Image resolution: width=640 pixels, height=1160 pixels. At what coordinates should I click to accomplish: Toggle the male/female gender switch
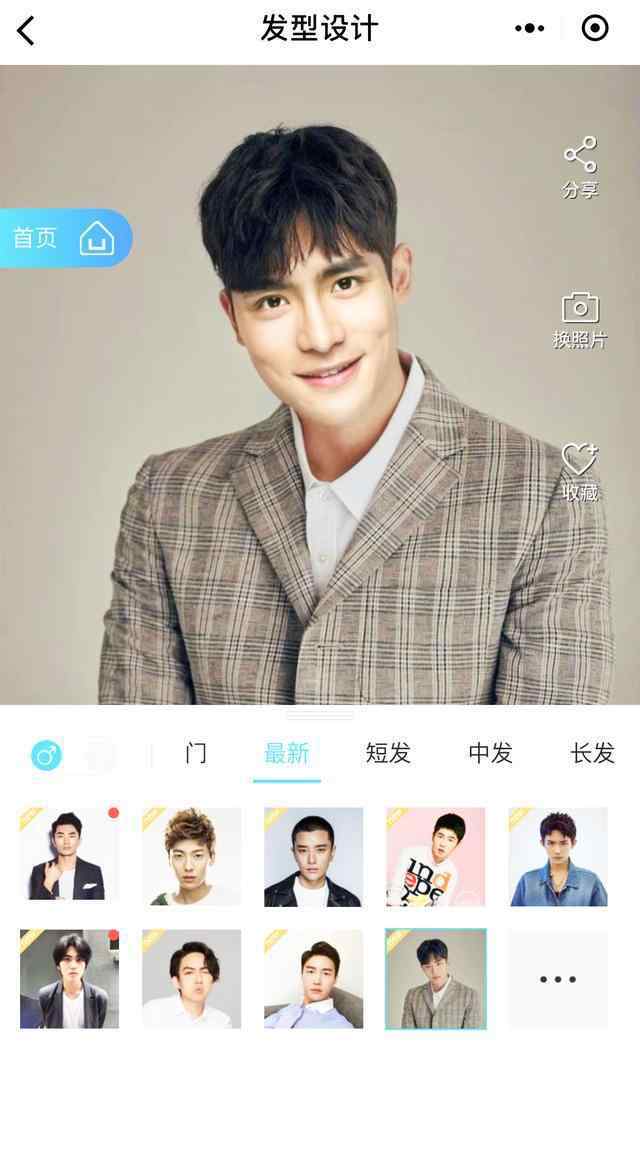click(x=74, y=755)
